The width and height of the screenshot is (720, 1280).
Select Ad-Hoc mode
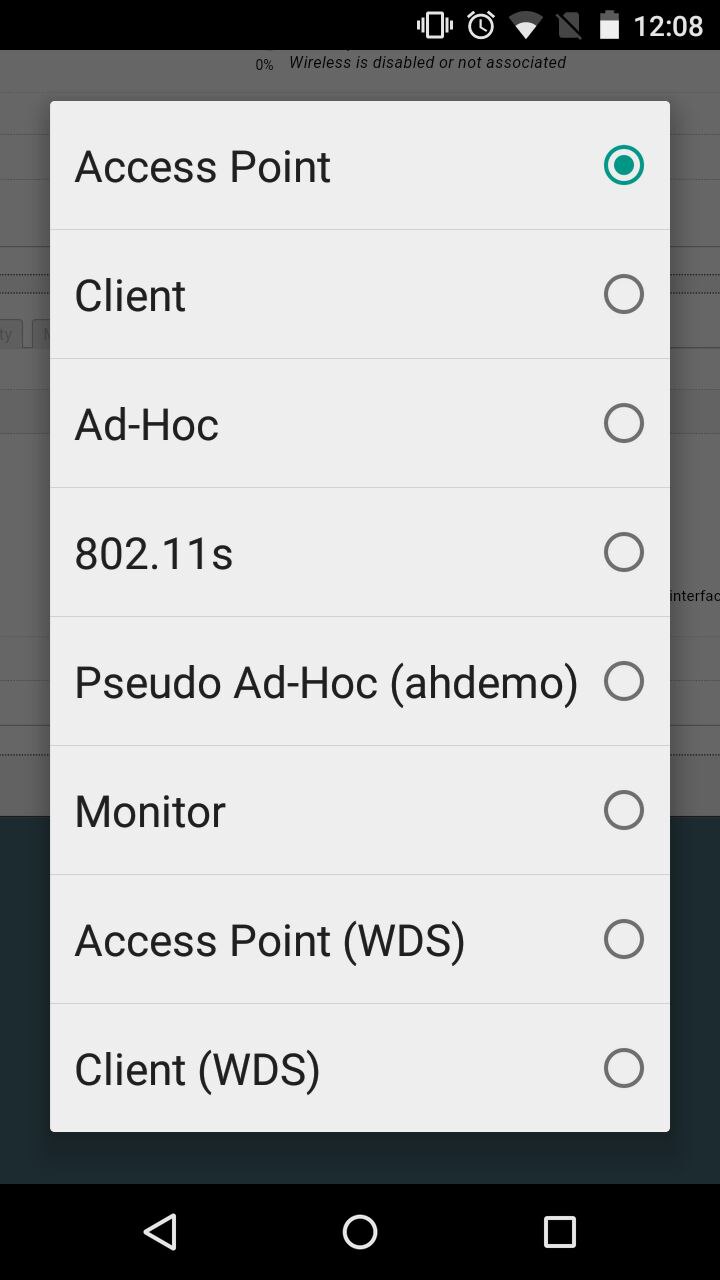[360, 424]
